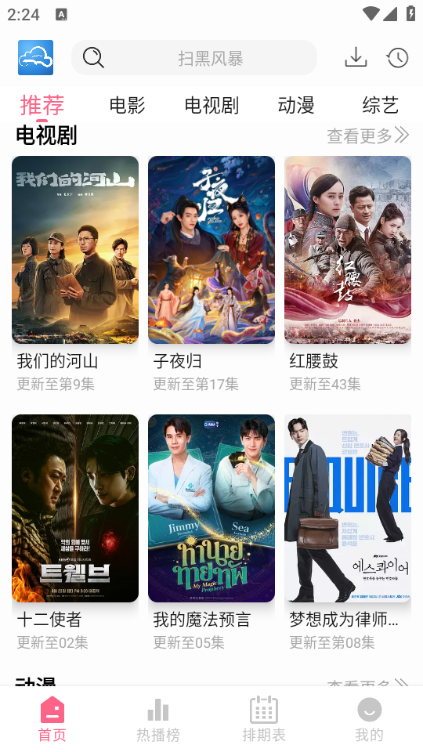Open the show 我们的河山

click(75, 273)
